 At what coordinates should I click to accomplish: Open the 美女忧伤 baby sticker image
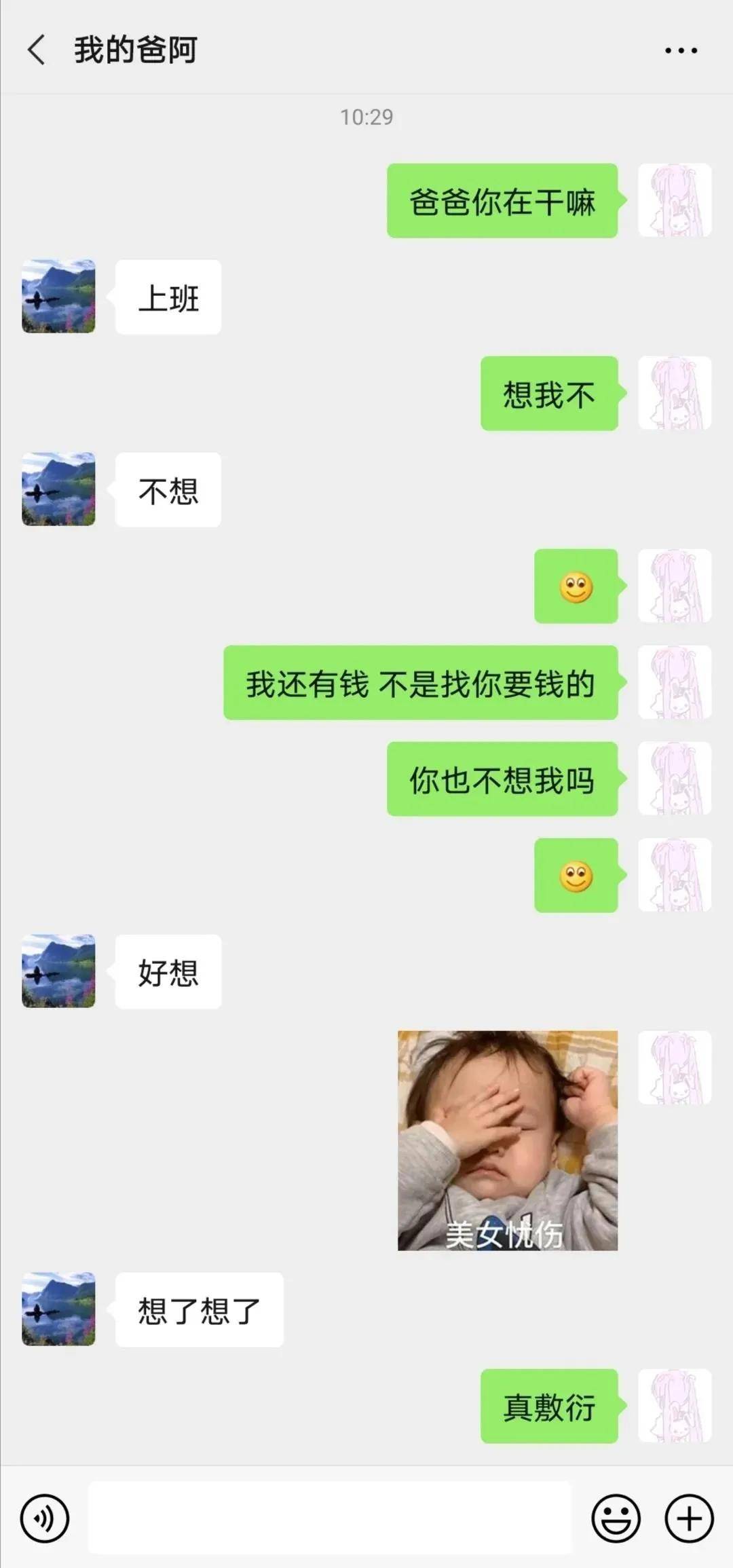coord(508,1140)
